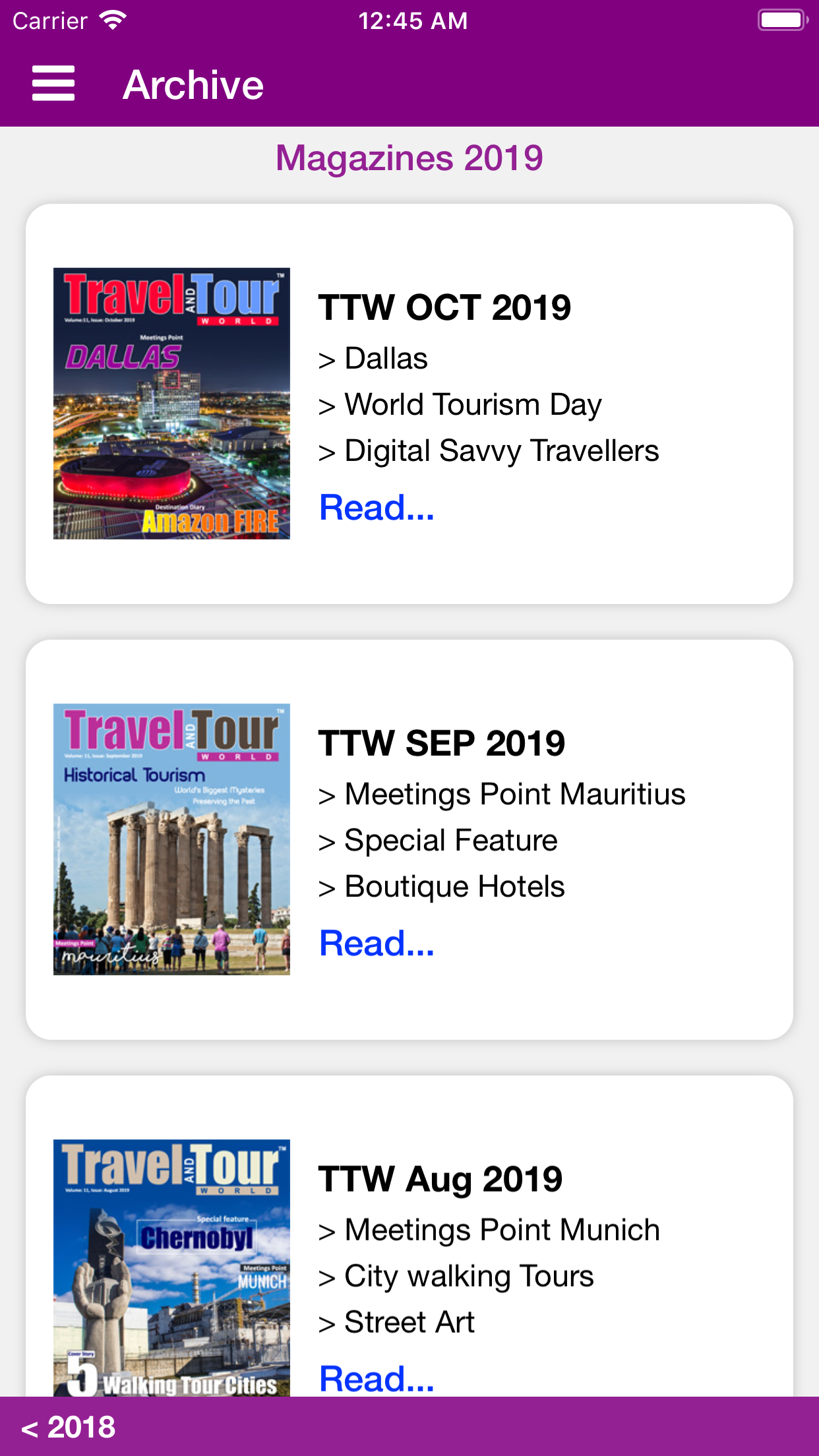Open the TTW OCT 2019 Dallas cover

click(x=171, y=404)
